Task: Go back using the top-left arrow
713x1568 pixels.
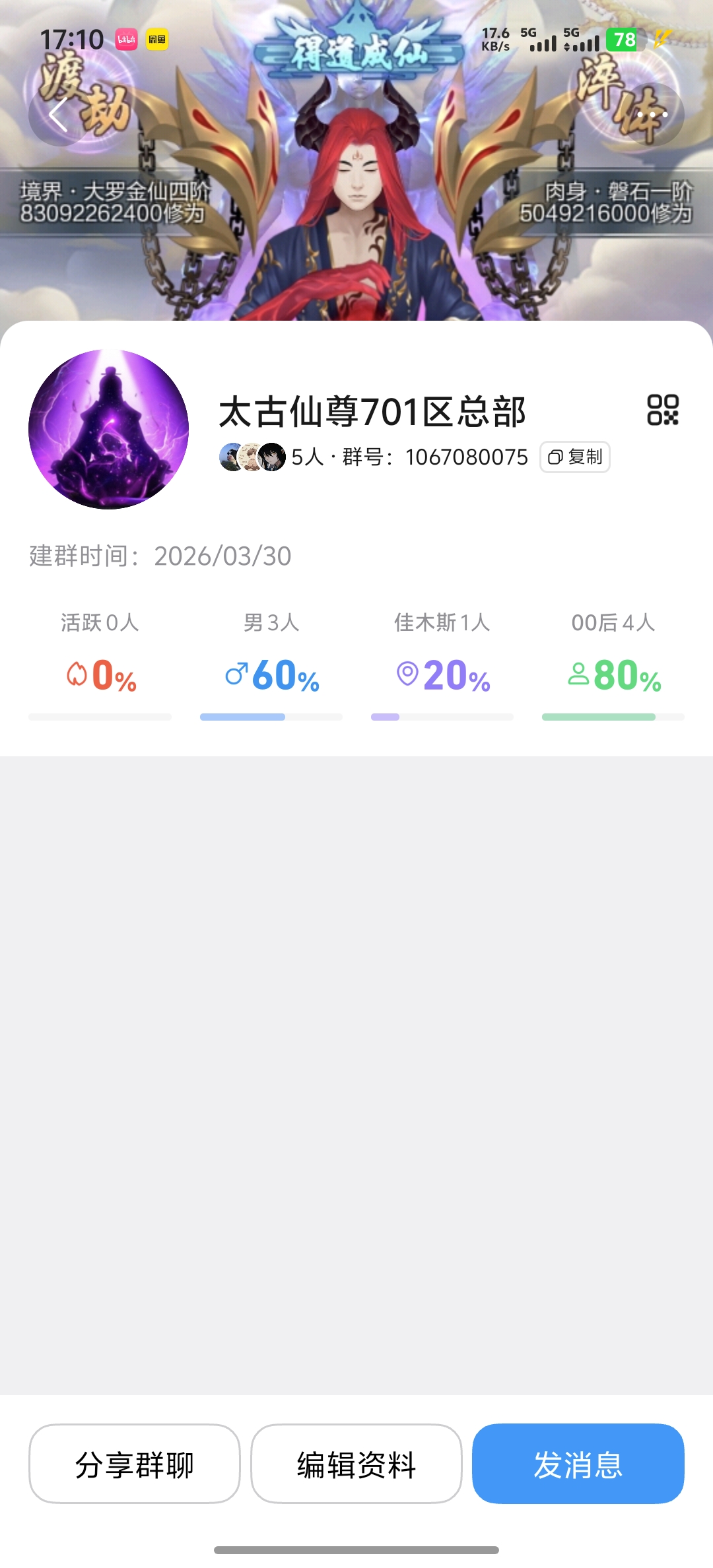Action: (59, 115)
